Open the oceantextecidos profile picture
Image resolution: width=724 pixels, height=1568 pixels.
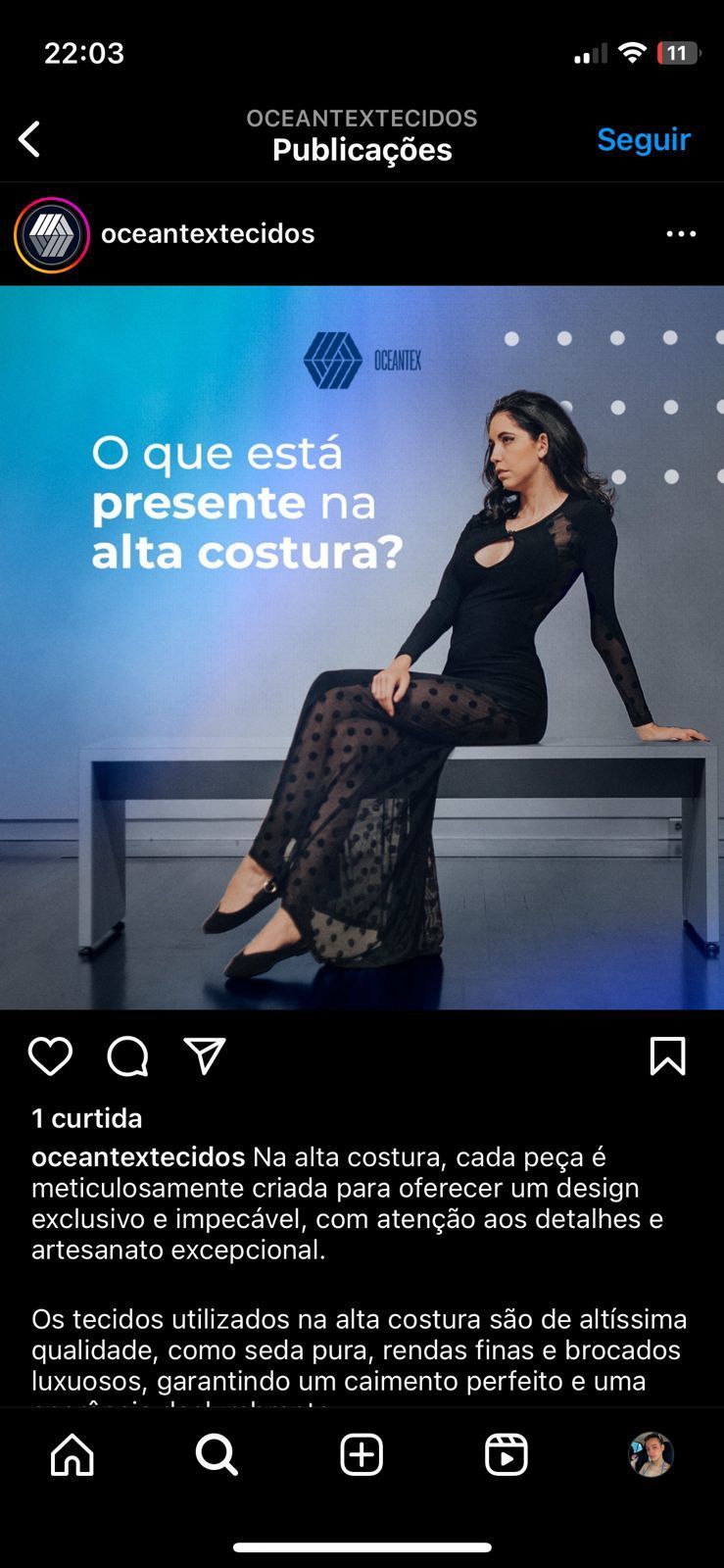tap(51, 234)
